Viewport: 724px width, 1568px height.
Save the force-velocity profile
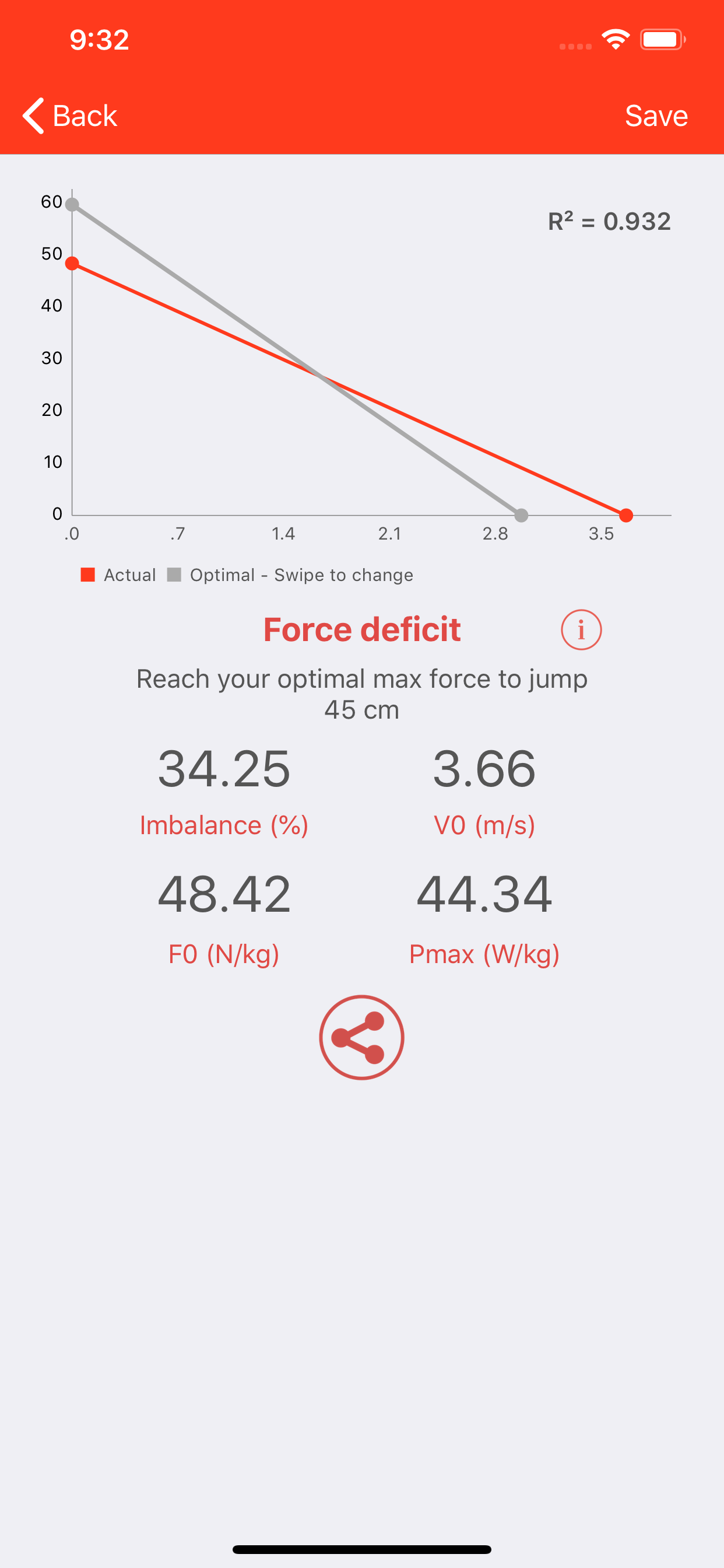(656, 116)
